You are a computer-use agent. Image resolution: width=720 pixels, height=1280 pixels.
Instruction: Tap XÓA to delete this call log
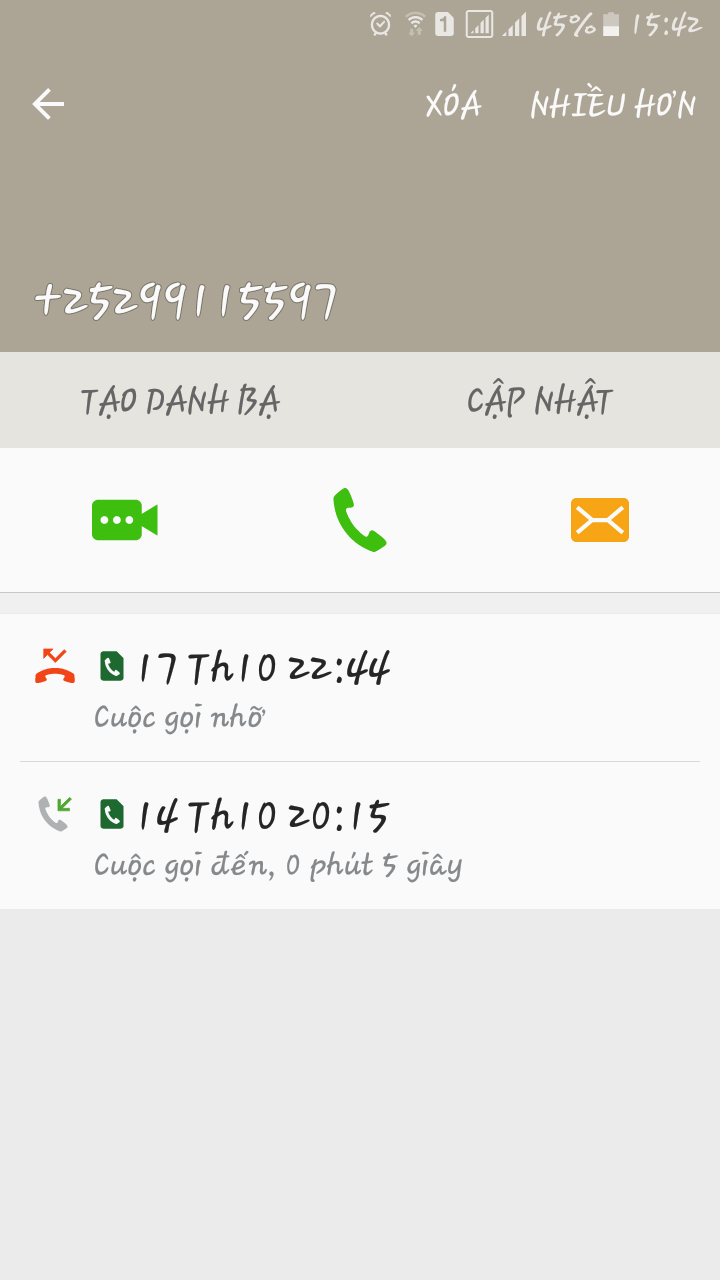[x=453, y=104]
